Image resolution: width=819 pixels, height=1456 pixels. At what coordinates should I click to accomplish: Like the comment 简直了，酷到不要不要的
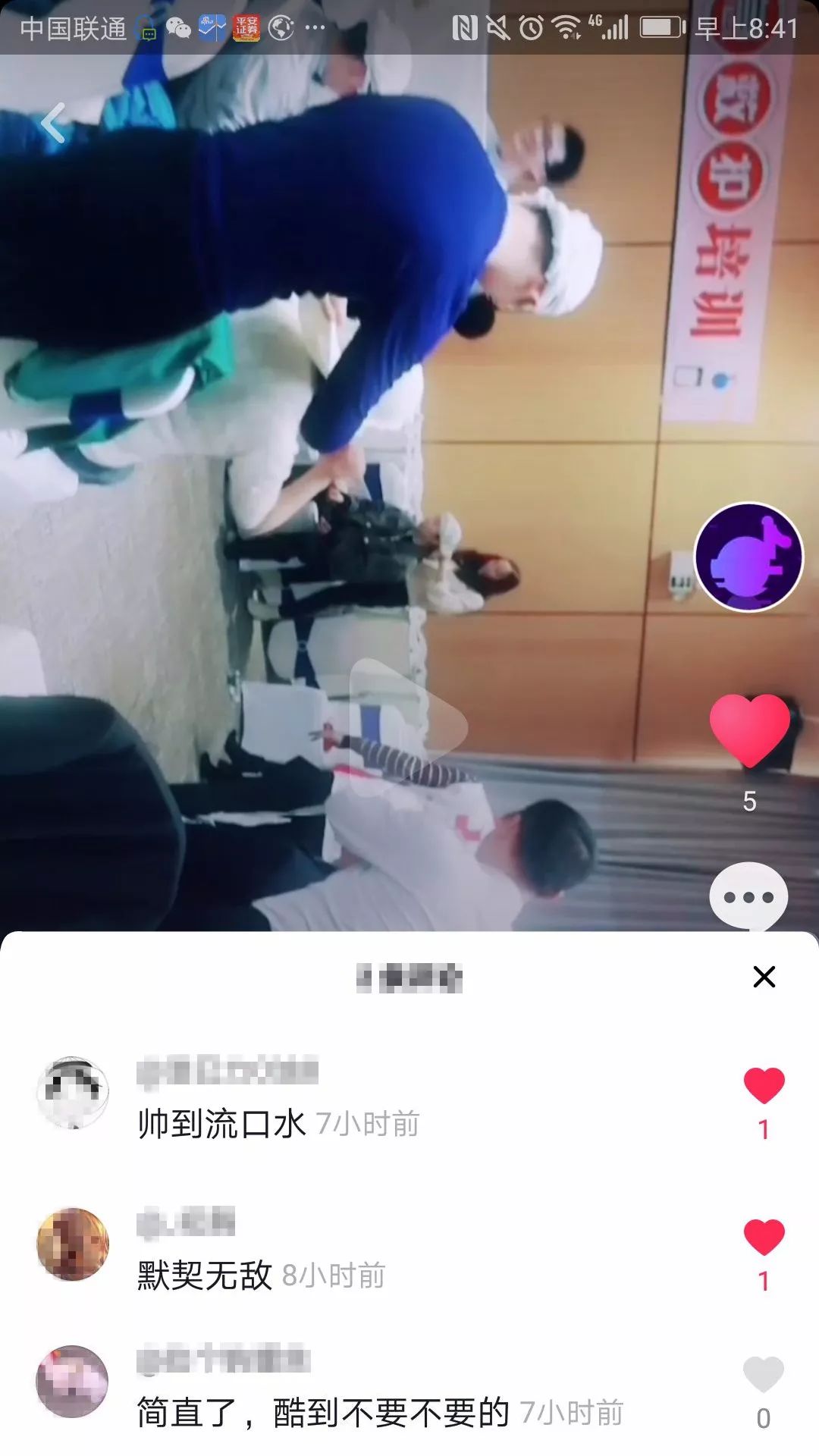[764, 1374]
